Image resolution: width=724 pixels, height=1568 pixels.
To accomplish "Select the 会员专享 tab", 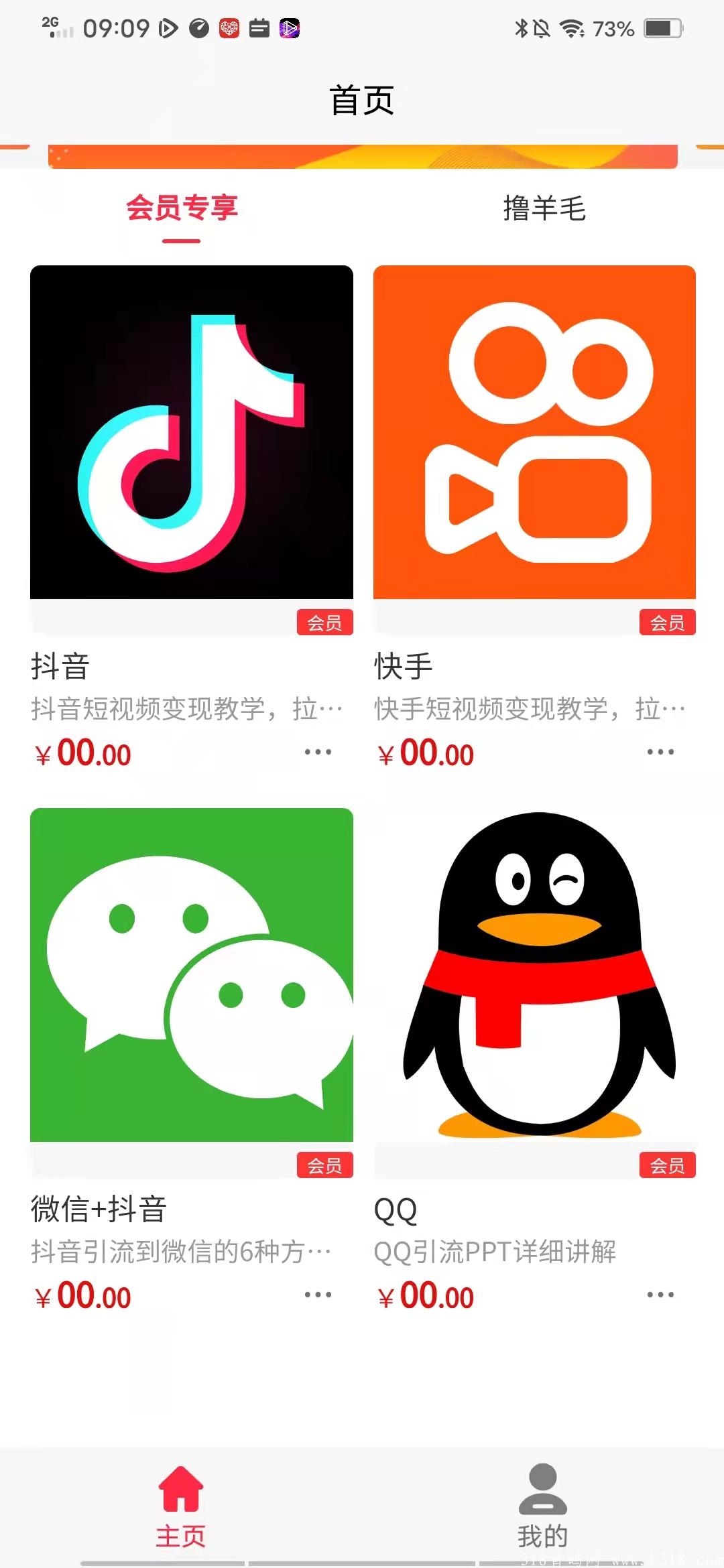I will (x=182, y=208).
